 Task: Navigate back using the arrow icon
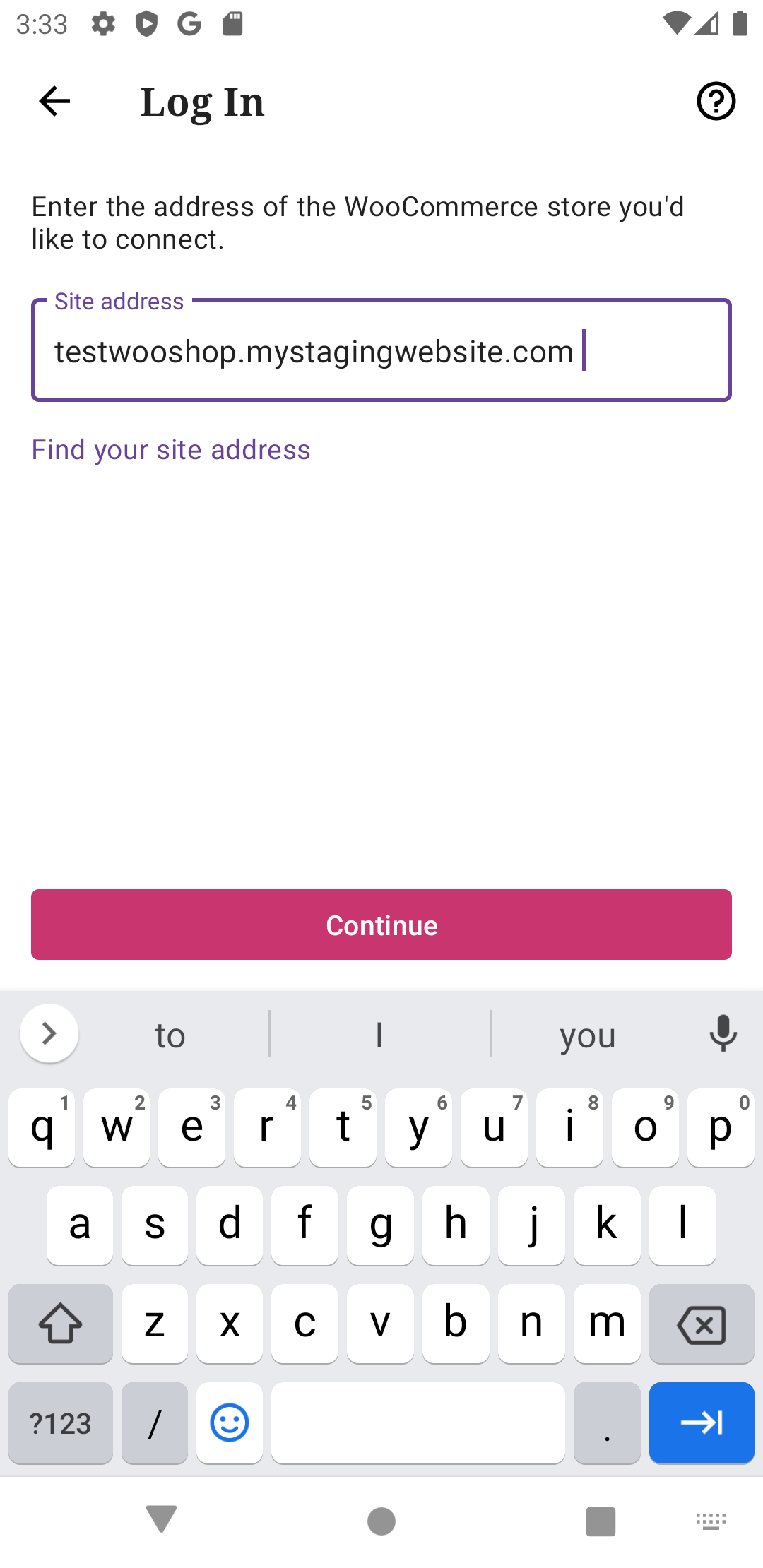click(53, 101)
